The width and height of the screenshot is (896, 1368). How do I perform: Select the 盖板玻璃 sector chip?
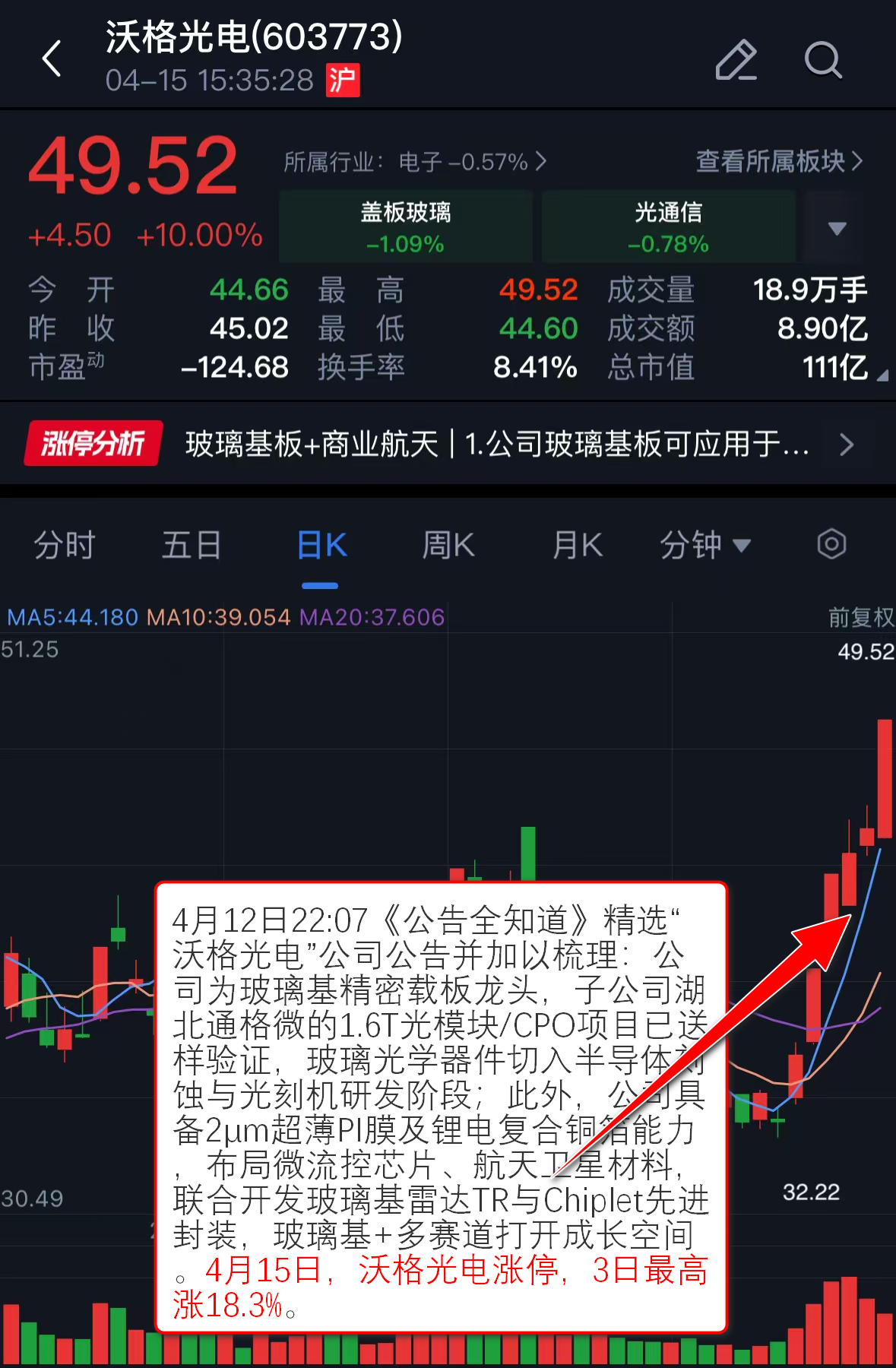point(405,226)
